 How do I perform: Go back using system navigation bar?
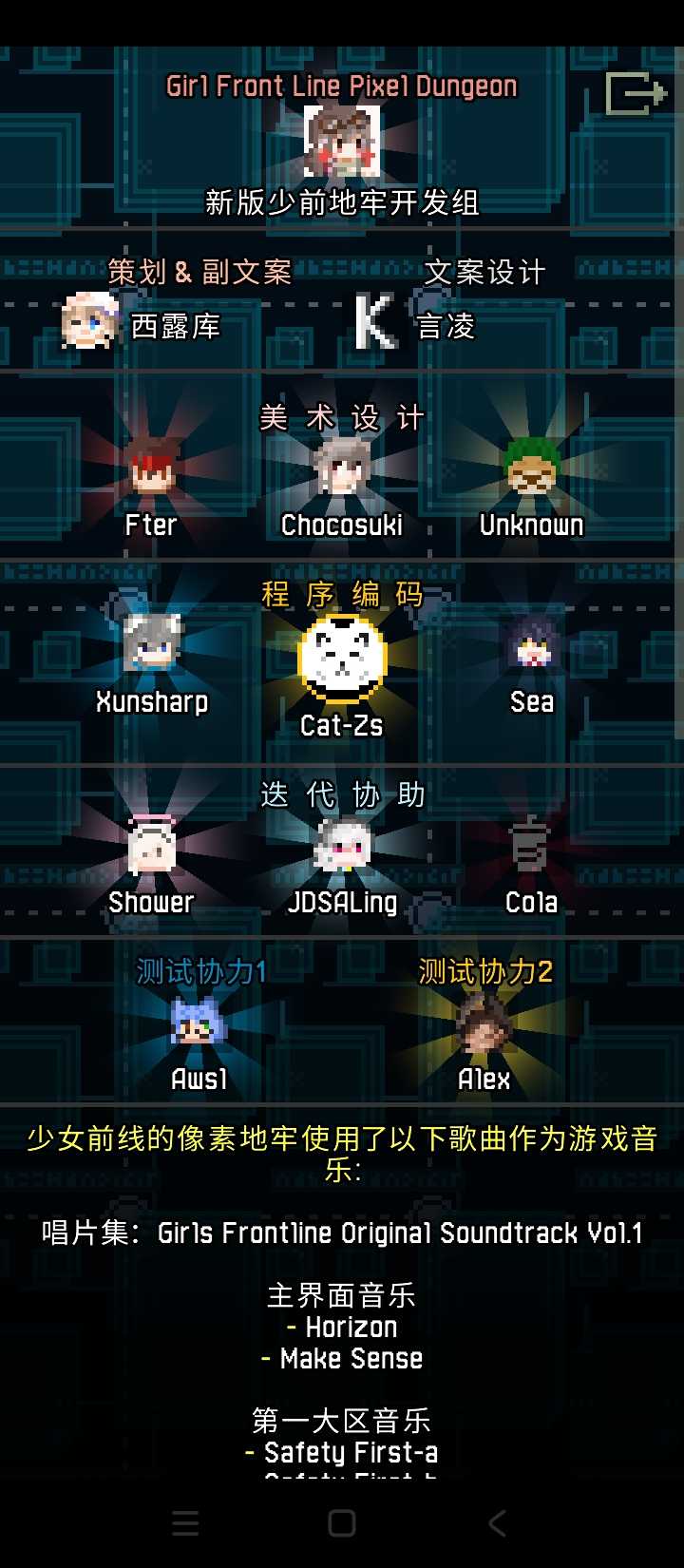497,1523
